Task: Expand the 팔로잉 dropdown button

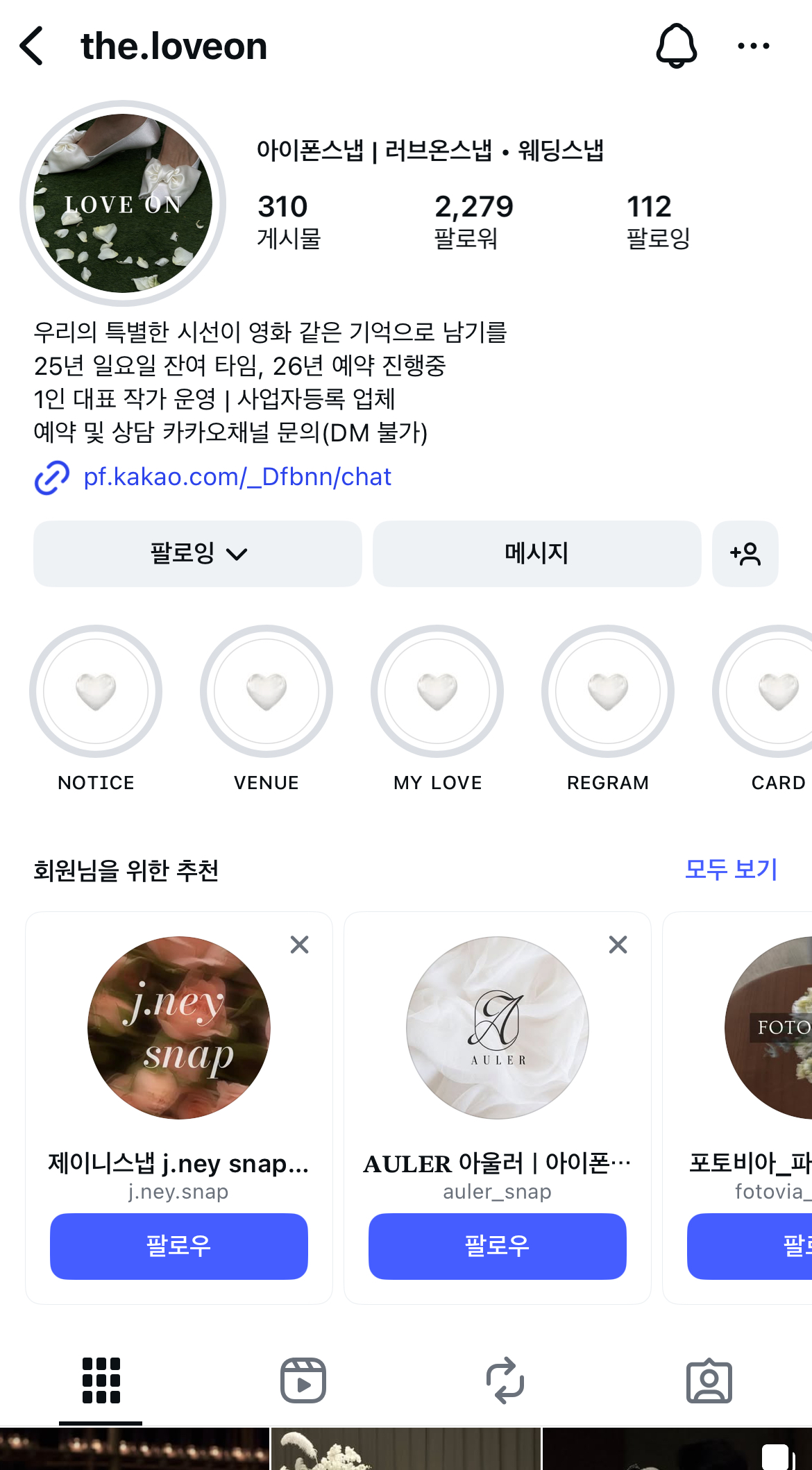Action: point(198,554)
